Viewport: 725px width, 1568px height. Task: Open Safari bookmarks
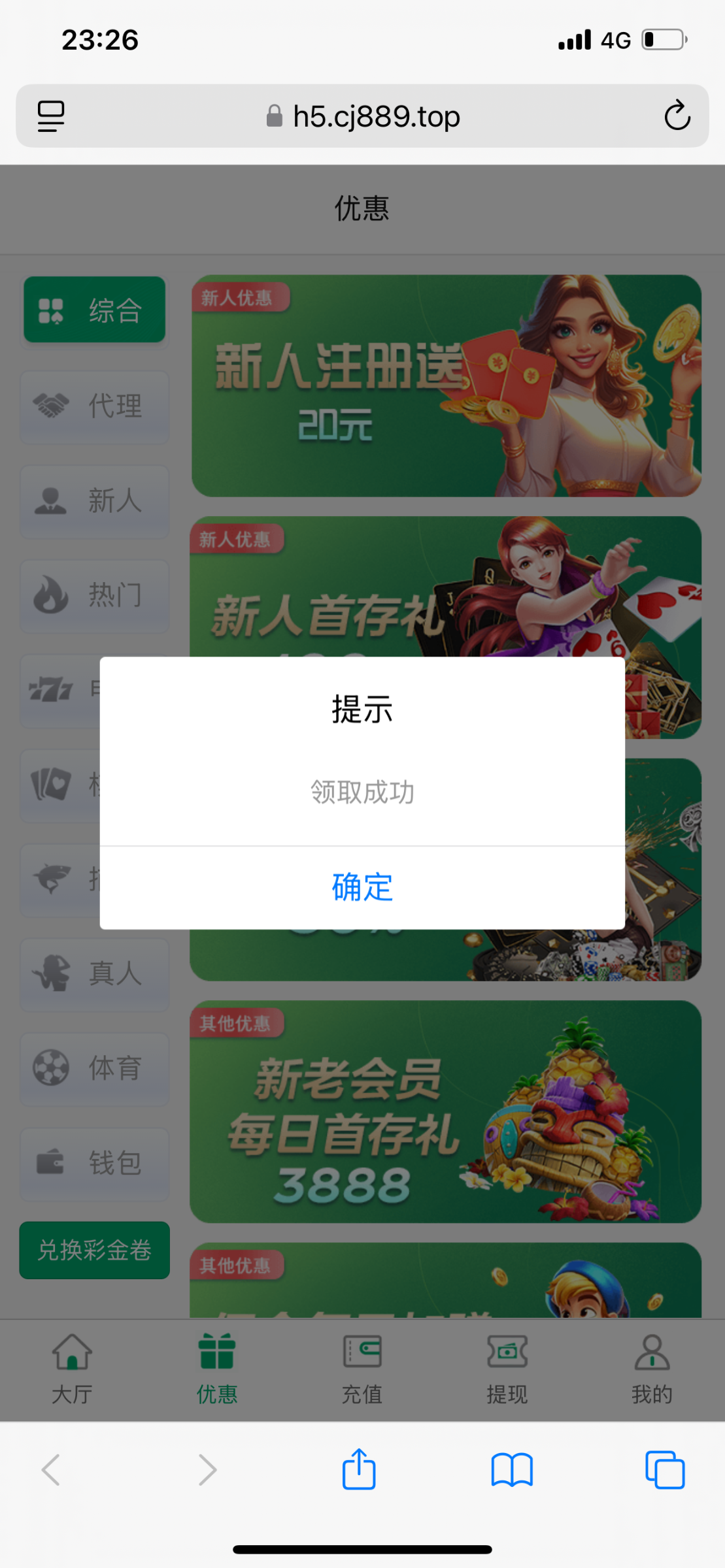[512, 1469]
